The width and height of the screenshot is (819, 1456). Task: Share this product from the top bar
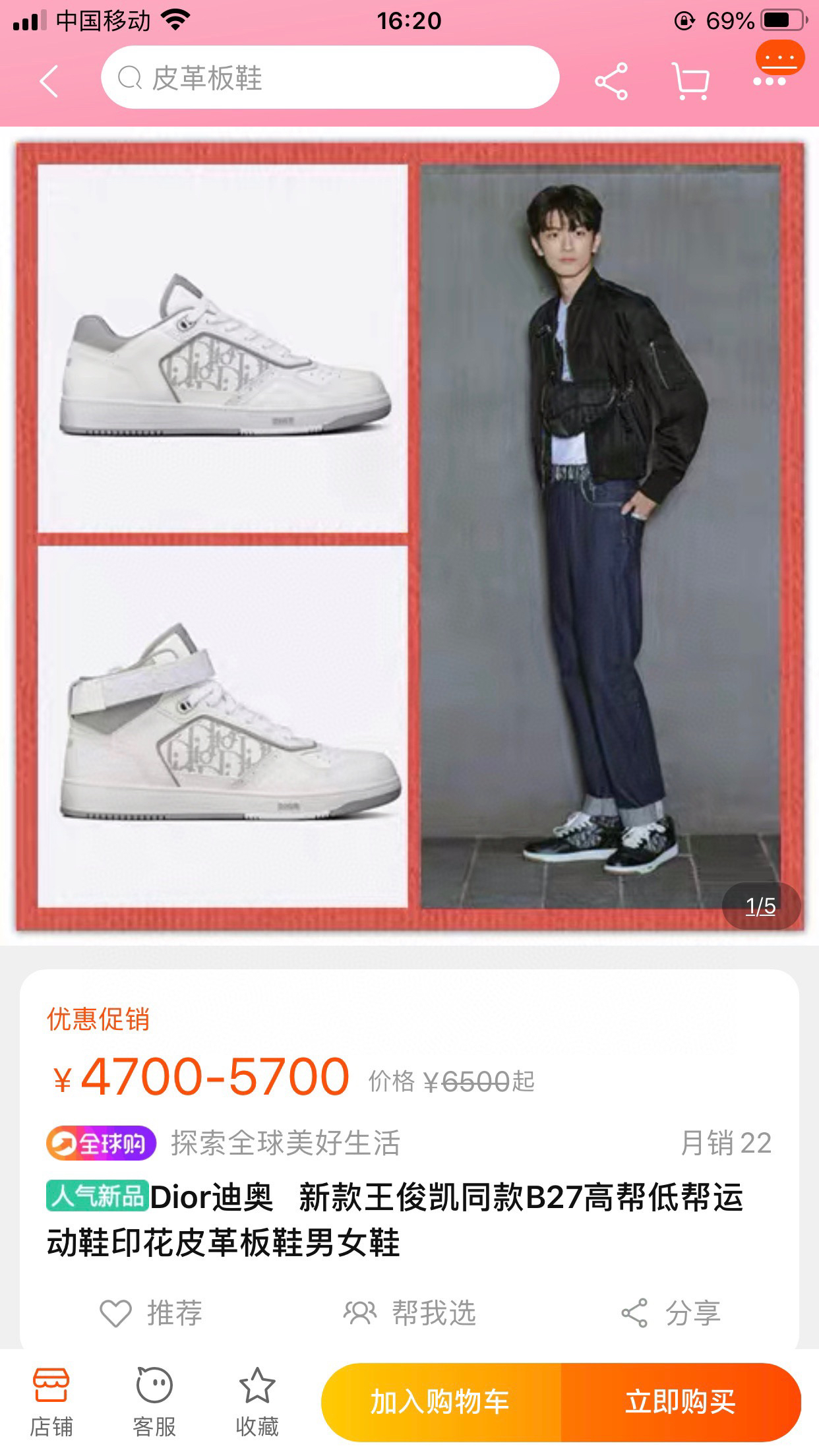pos(611,82)
